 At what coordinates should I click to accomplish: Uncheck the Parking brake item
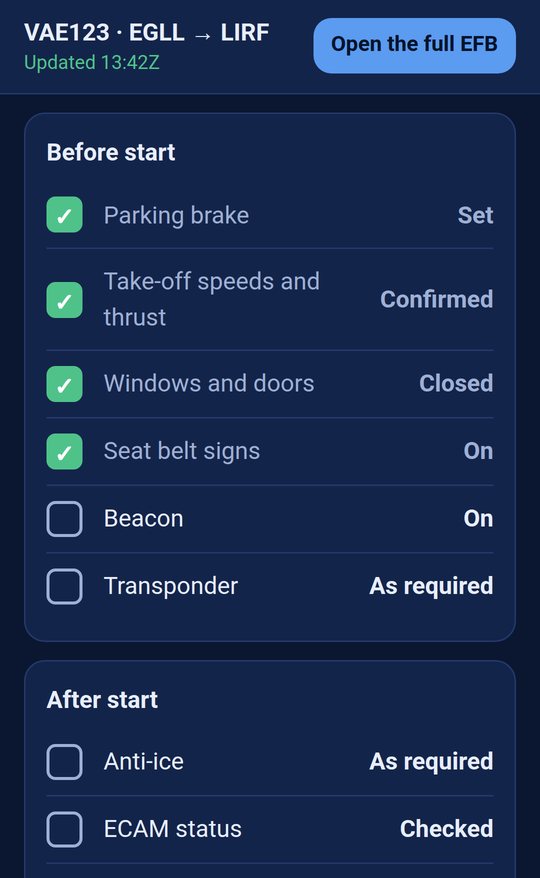click(64, 214)
